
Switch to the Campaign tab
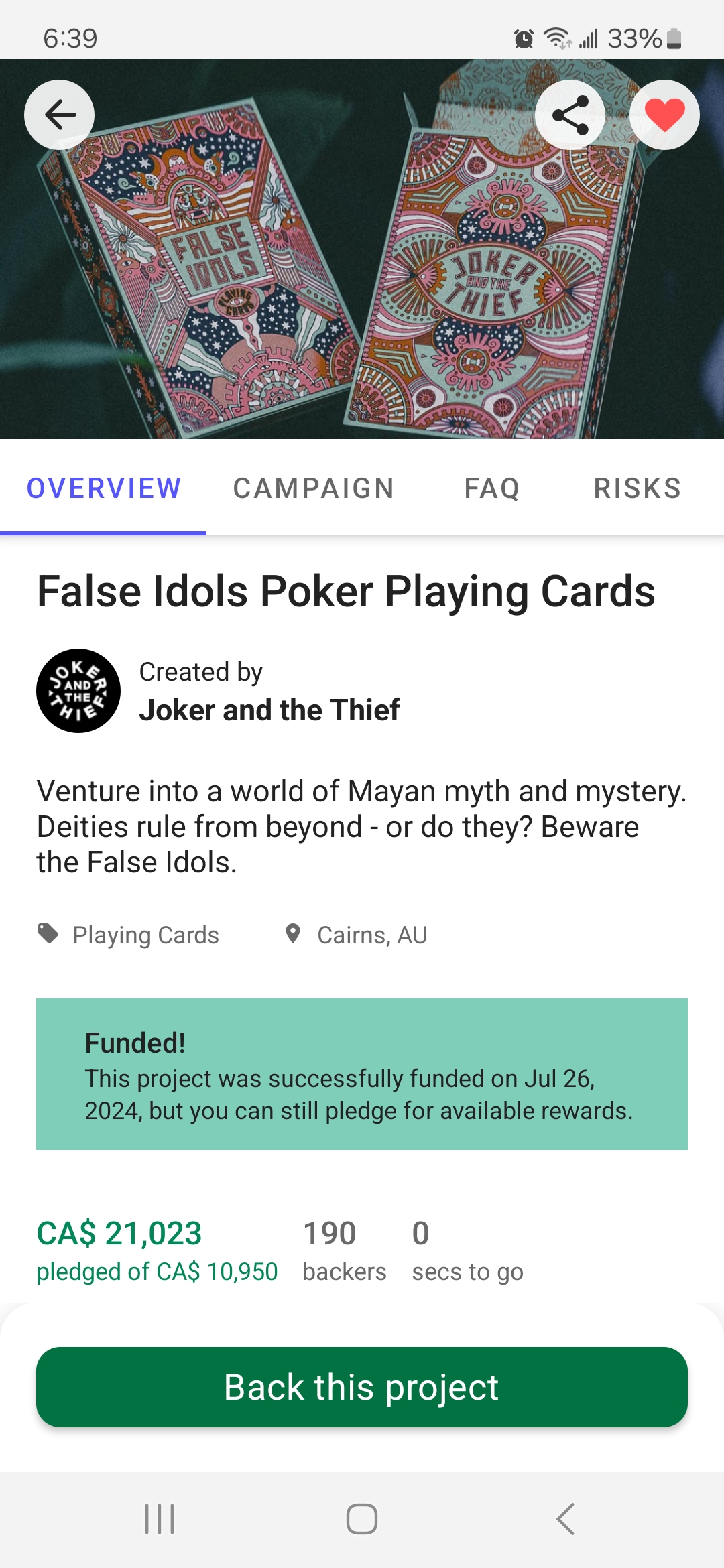314,488
